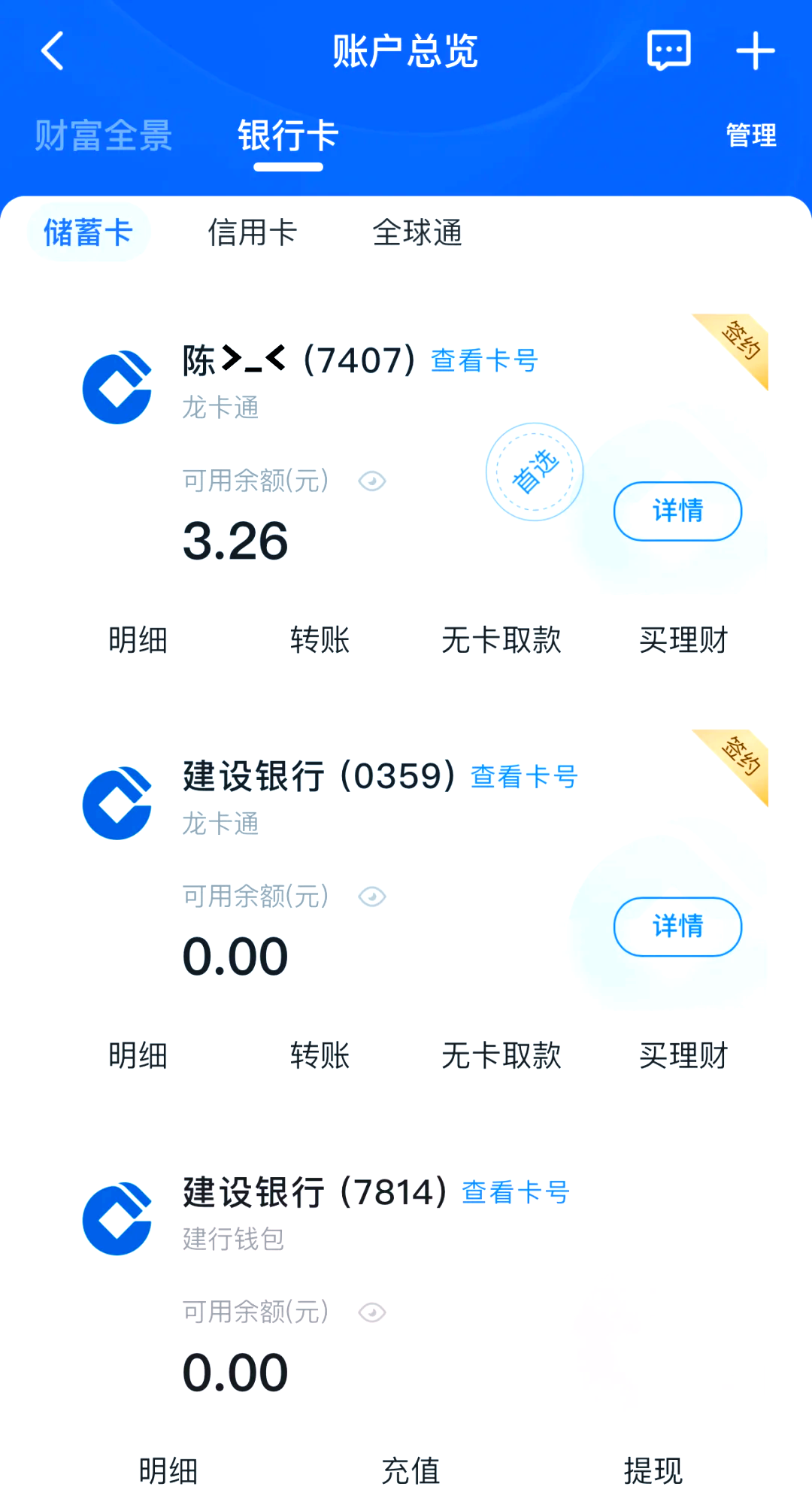812x1505 pixels.
Task: Hide balance for wallet 7814
Action: pyautogui.click(x=372, y=1312)
